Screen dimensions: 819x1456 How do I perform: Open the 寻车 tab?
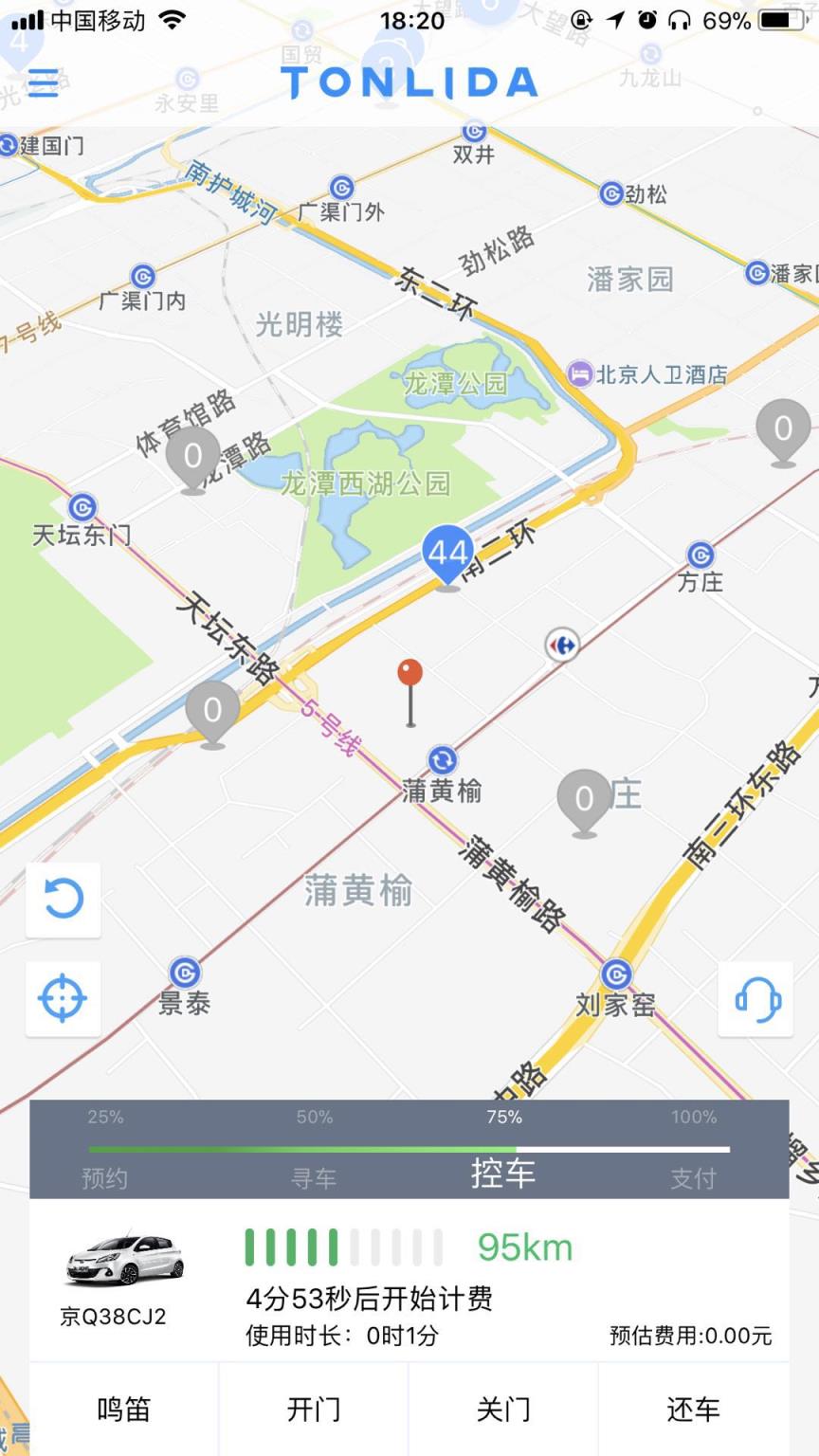316,1178
